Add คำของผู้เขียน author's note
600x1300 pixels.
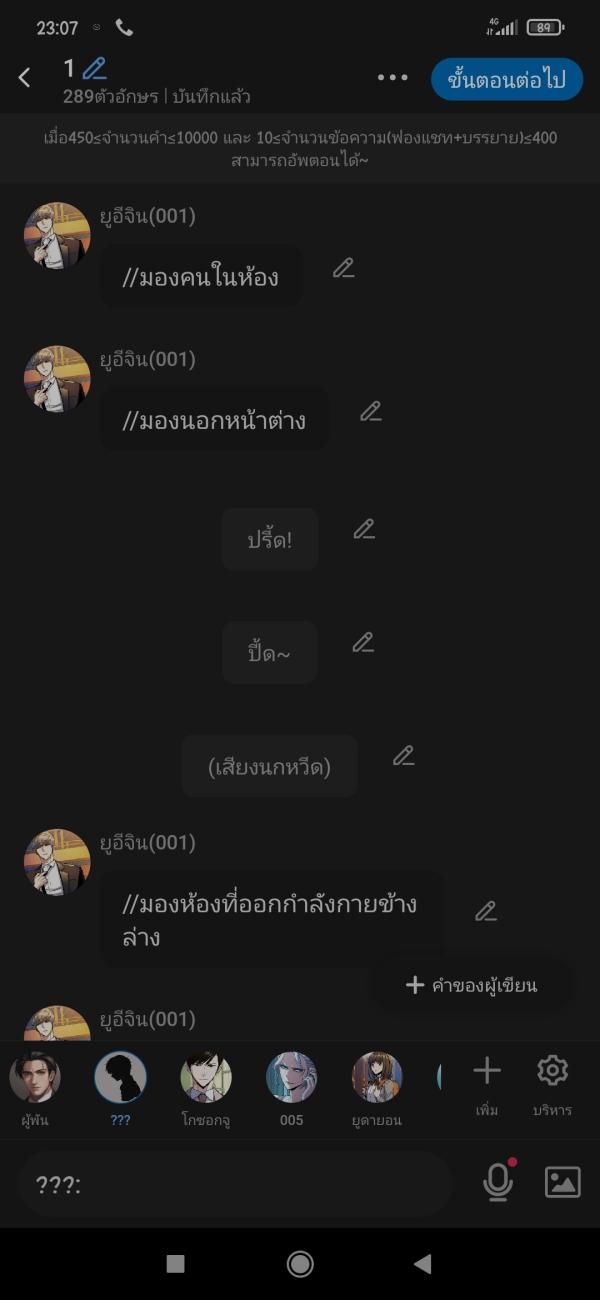coord(472,986)
